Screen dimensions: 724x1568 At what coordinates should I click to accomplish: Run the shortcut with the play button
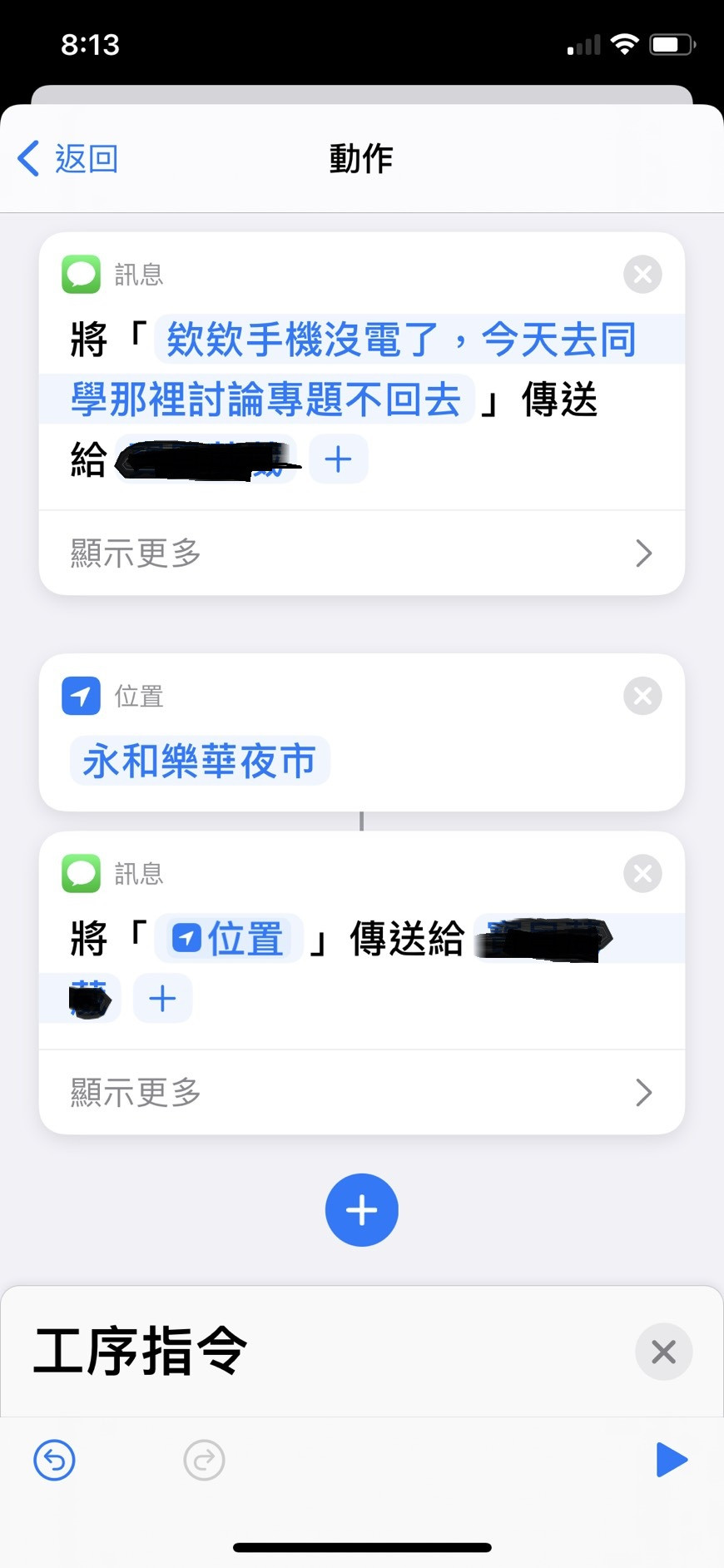[671, 1460]
